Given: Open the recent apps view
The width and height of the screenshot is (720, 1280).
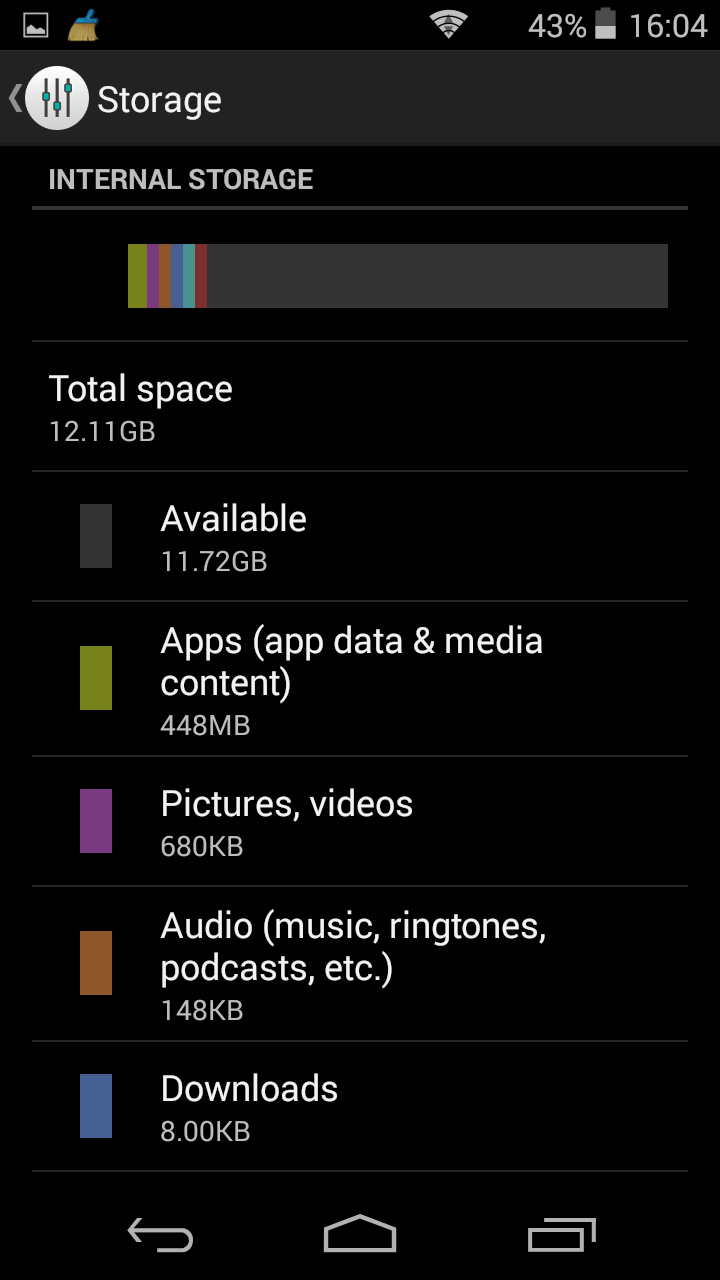Looking at the screenshot, I should (561, 1236).
